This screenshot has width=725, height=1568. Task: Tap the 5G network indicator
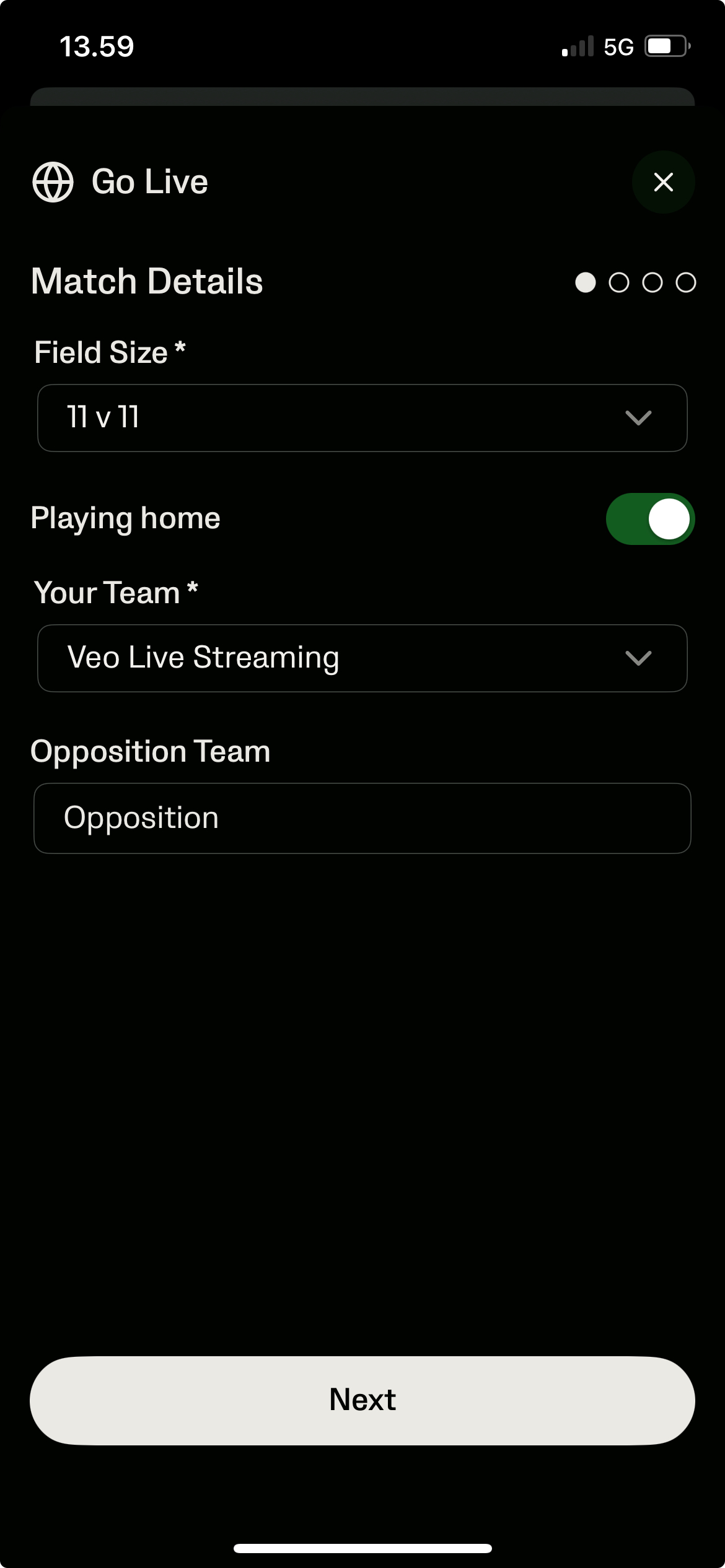618,46
